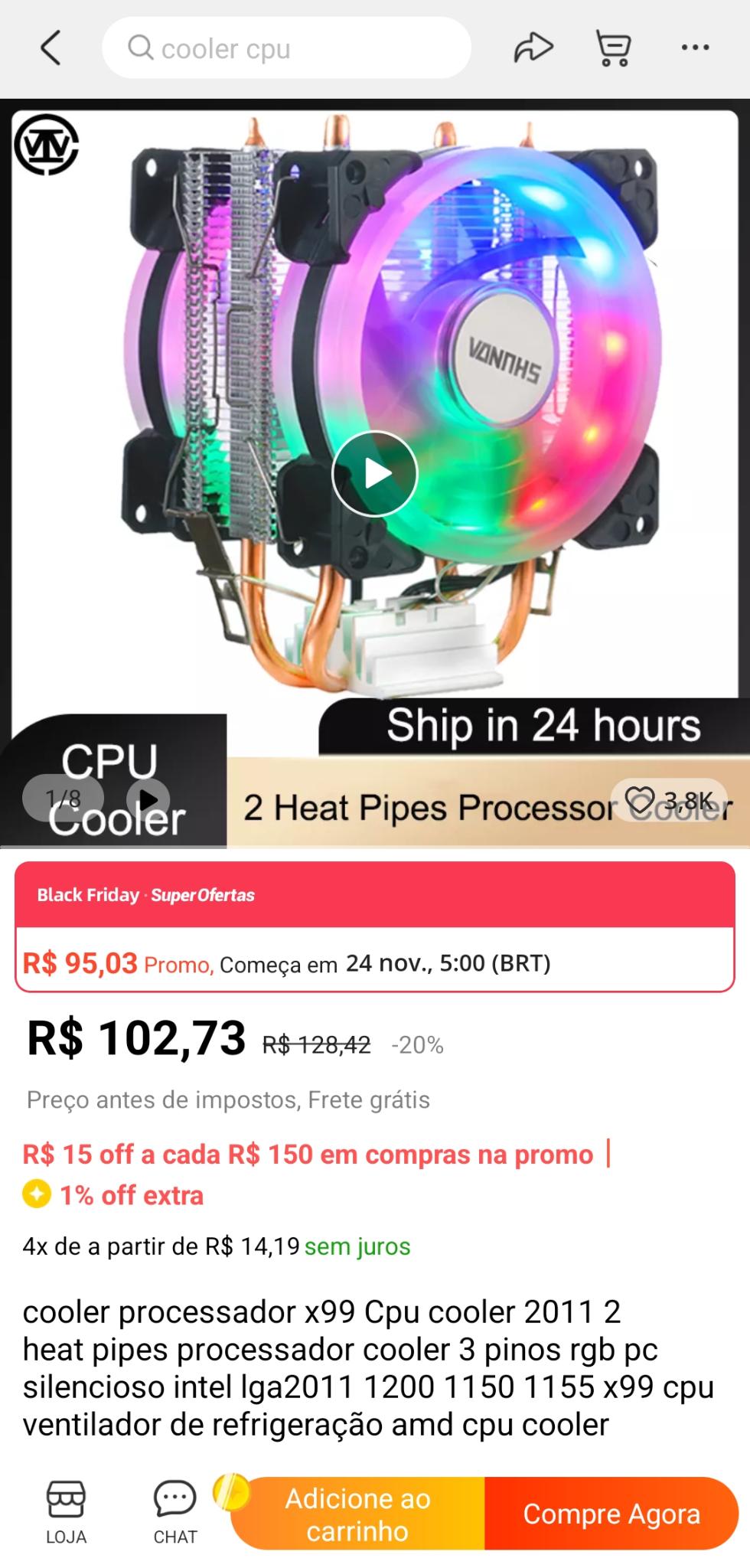Open the Black Friday SuperOfertas banner
Viewport: 750px width, 1568px height.
pos(375,894)
